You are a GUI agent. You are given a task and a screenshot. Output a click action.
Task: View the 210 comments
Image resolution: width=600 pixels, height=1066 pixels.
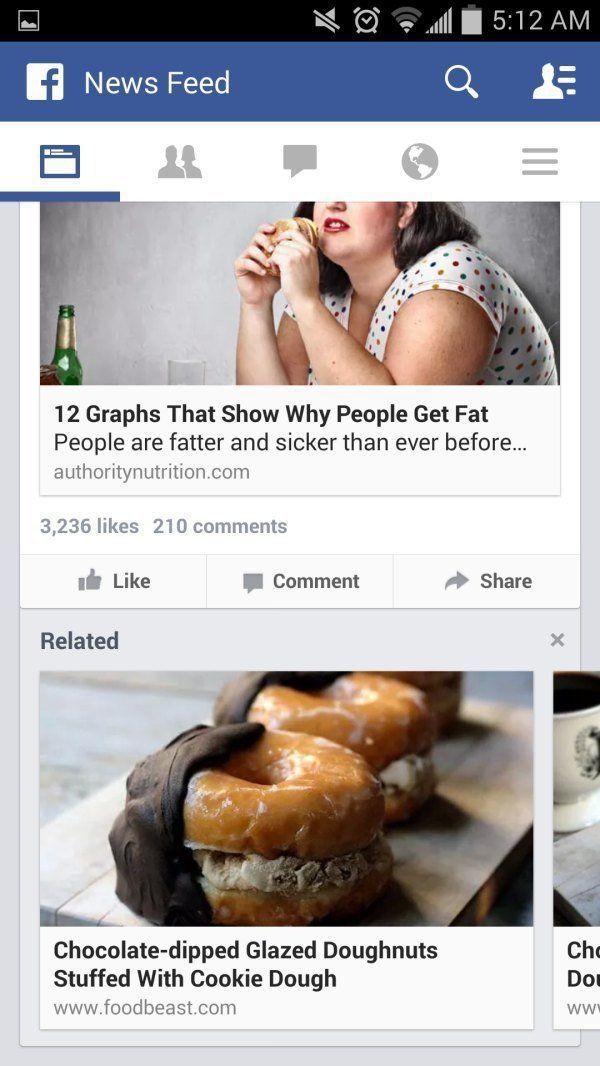[x=220, y=526]
